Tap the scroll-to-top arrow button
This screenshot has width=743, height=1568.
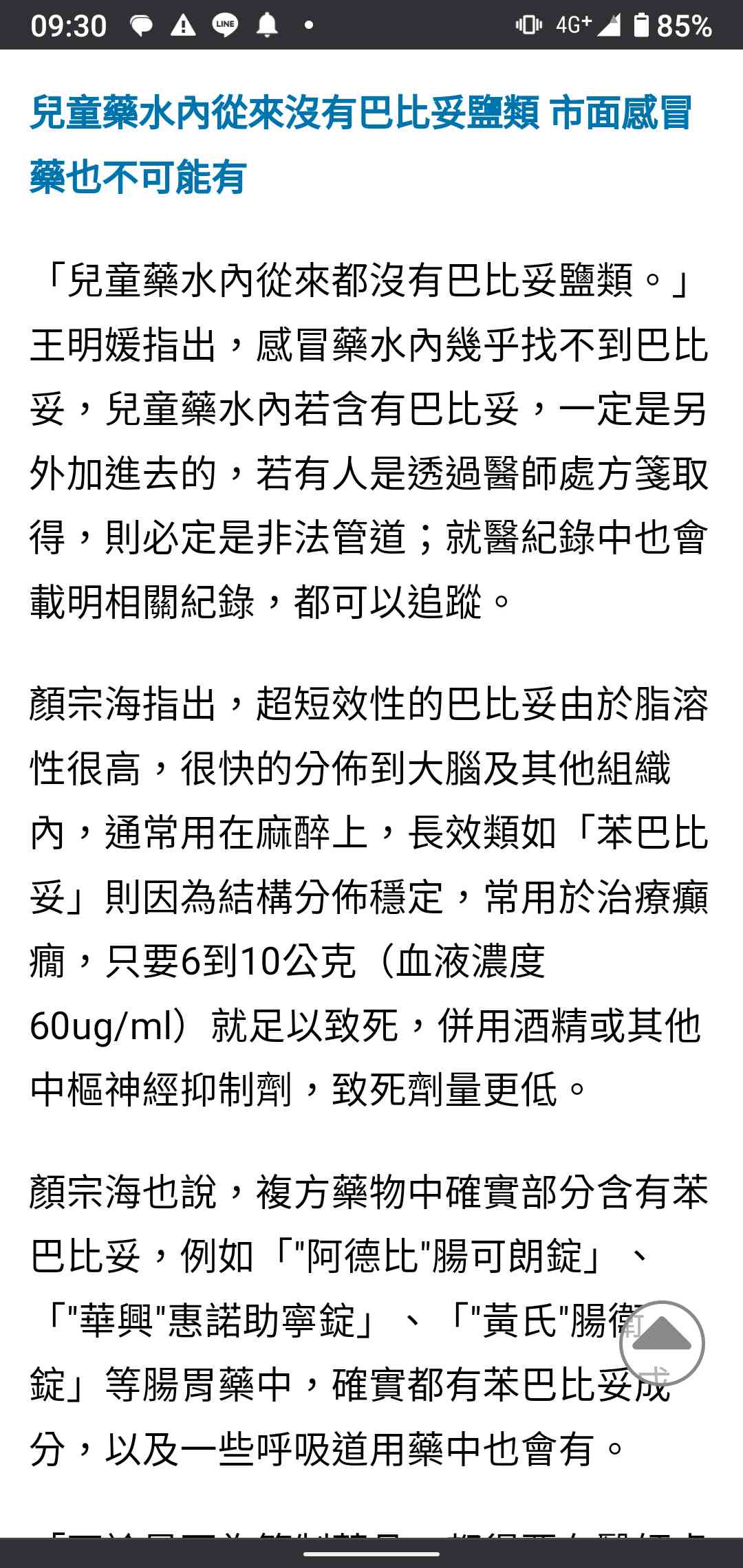(662, 1343)
